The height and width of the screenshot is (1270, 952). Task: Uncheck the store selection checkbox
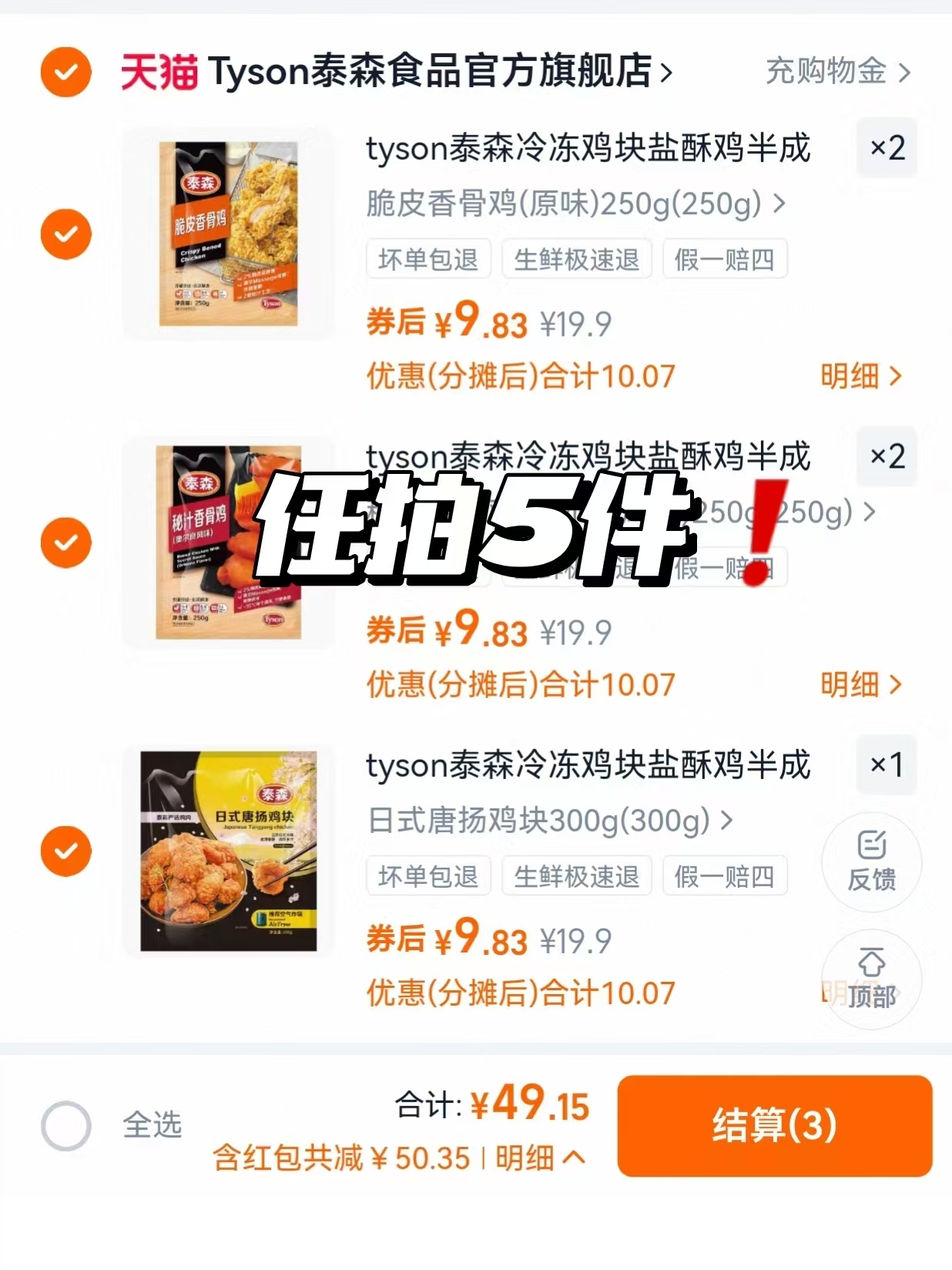pyautogui.click(x=66, y=72)
